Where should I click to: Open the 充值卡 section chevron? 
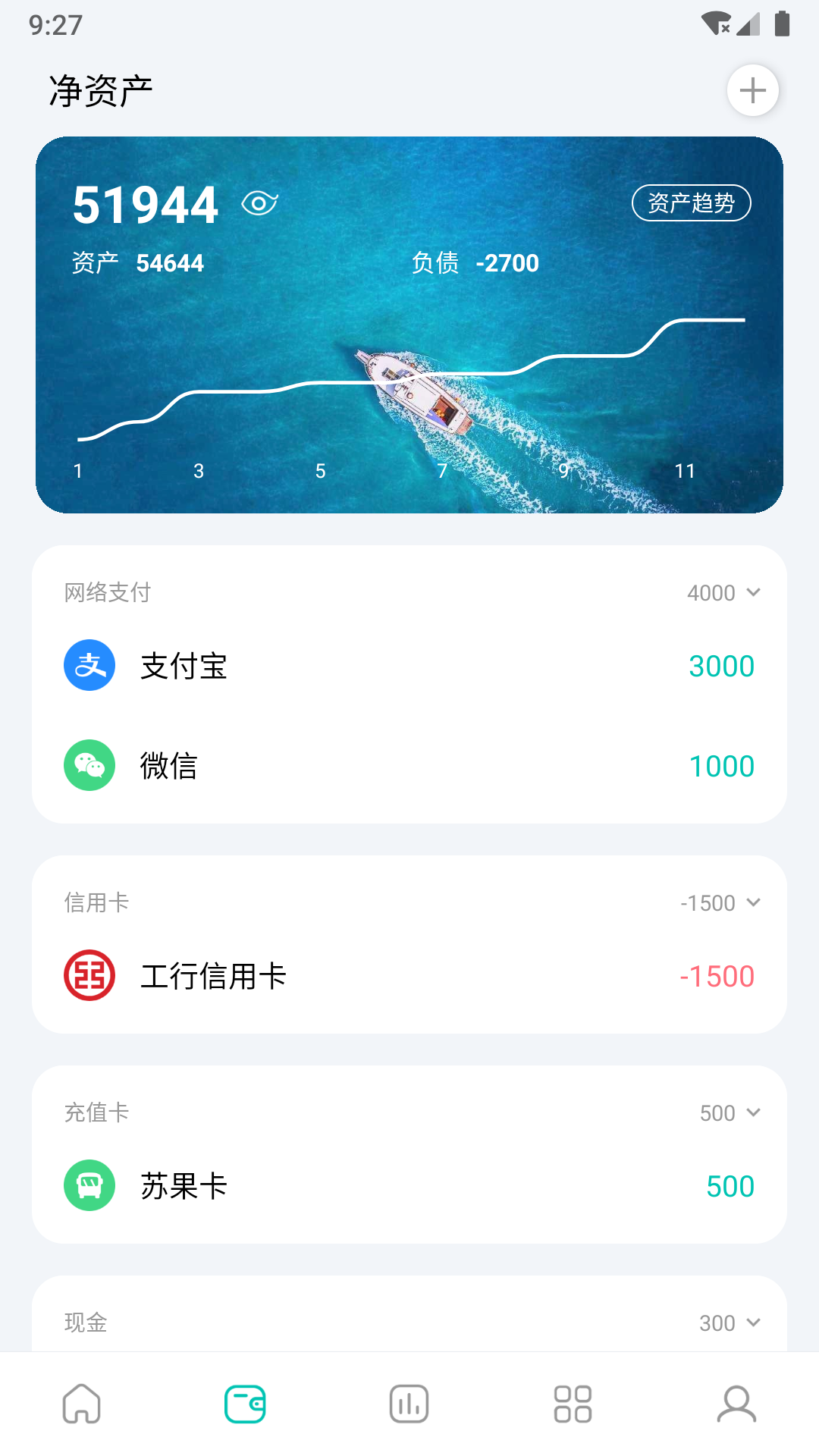753,1112
